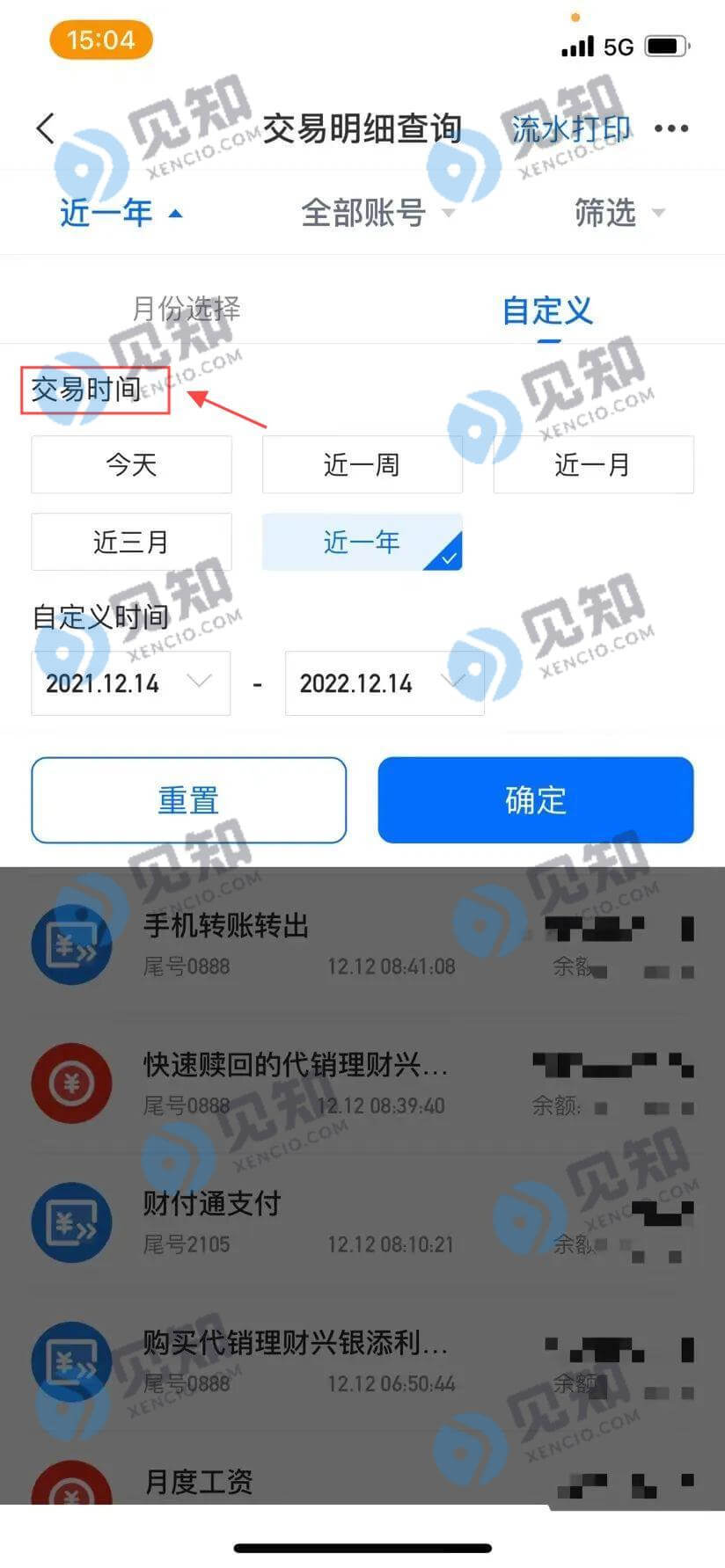Viewport: 725px width, 1568px height.
Task: Select the 近一年 time range chip
Action: pyautogui.click(x=362, y=542)
